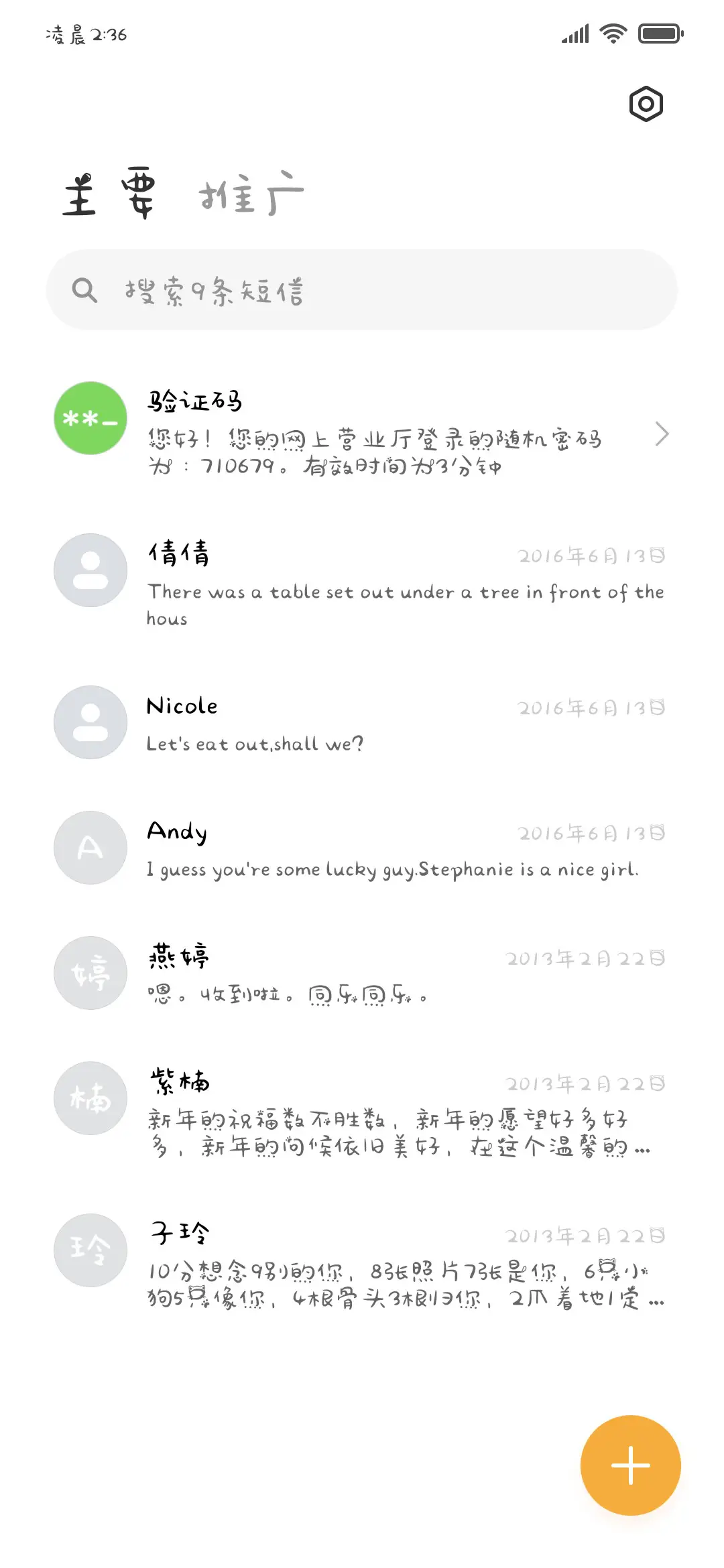
Task: Expand the 验证码 thread via chevron arrow
Action: [662, 434]
